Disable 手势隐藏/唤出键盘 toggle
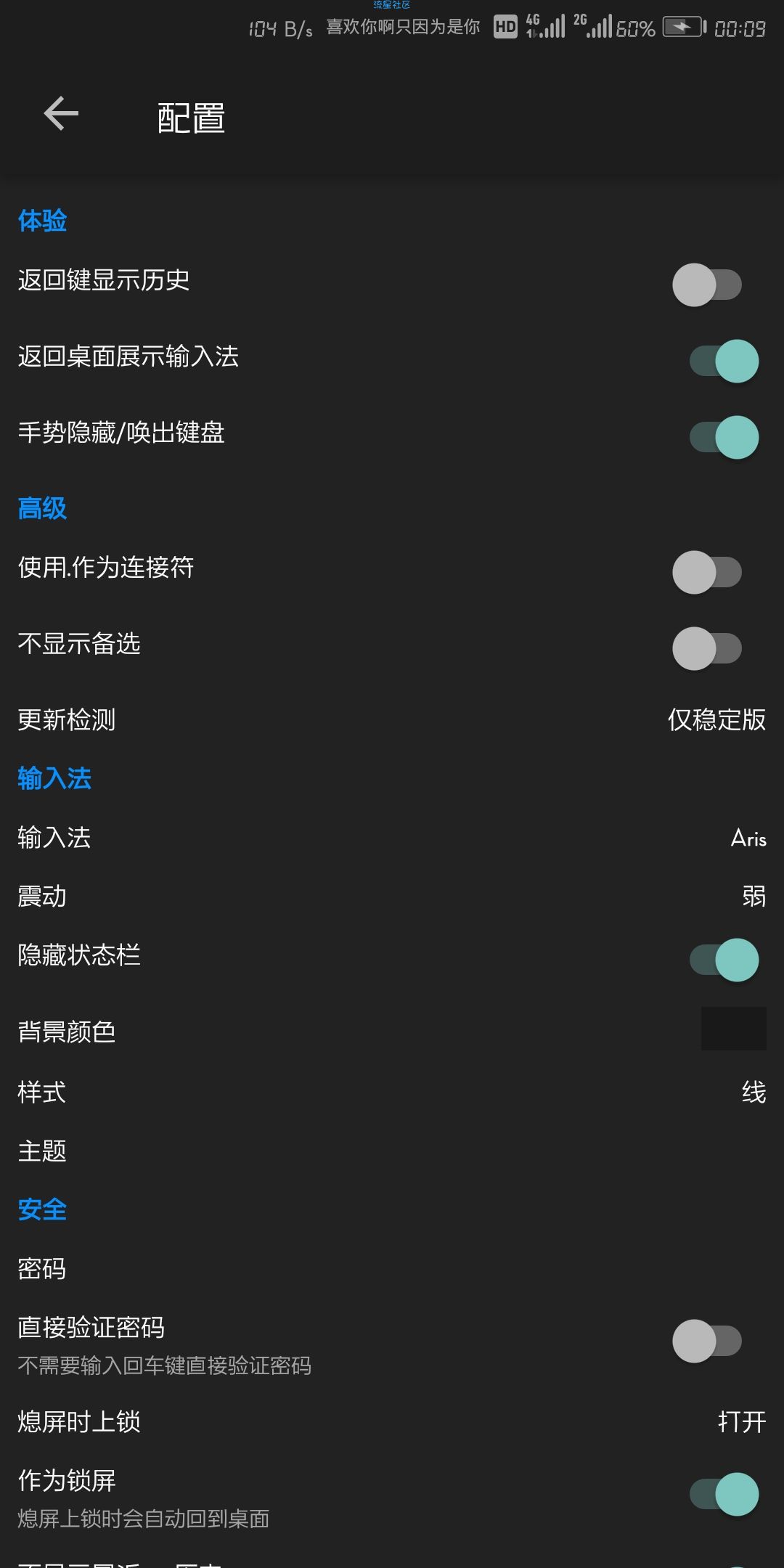This screenshot has height=1568, width=784. [724, 437]
